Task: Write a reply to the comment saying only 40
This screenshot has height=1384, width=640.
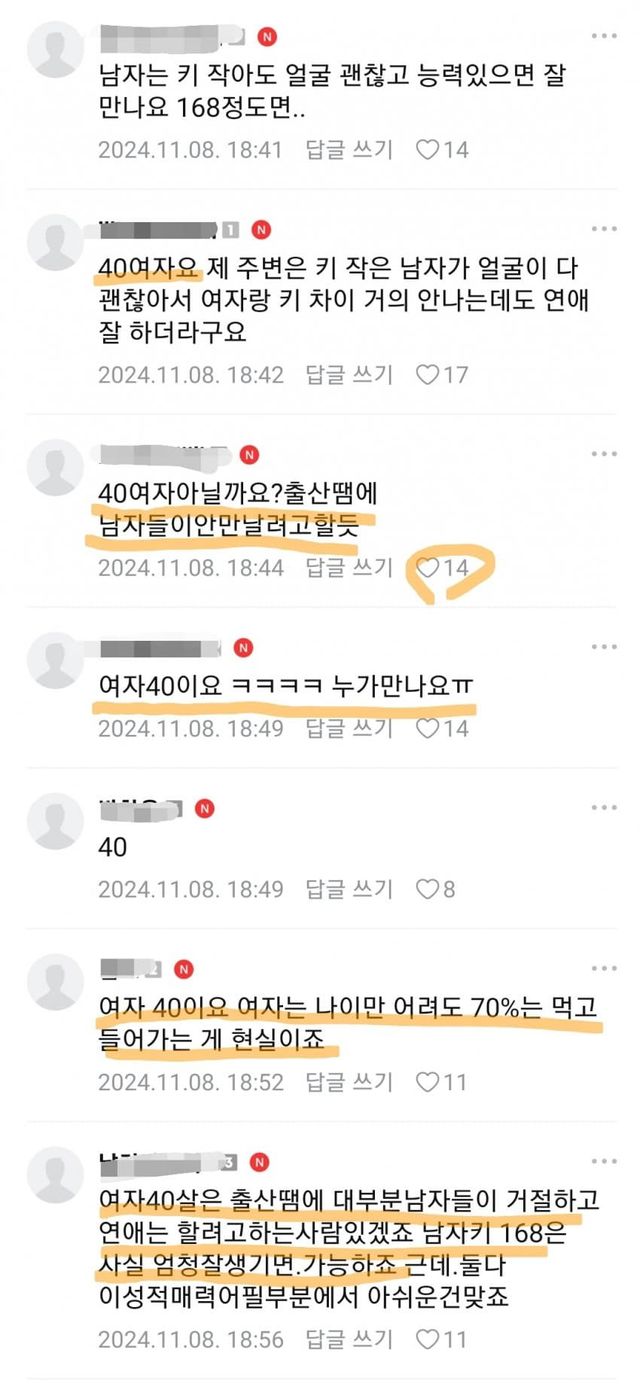Action: pyautogui.click(x=349, y=889)
